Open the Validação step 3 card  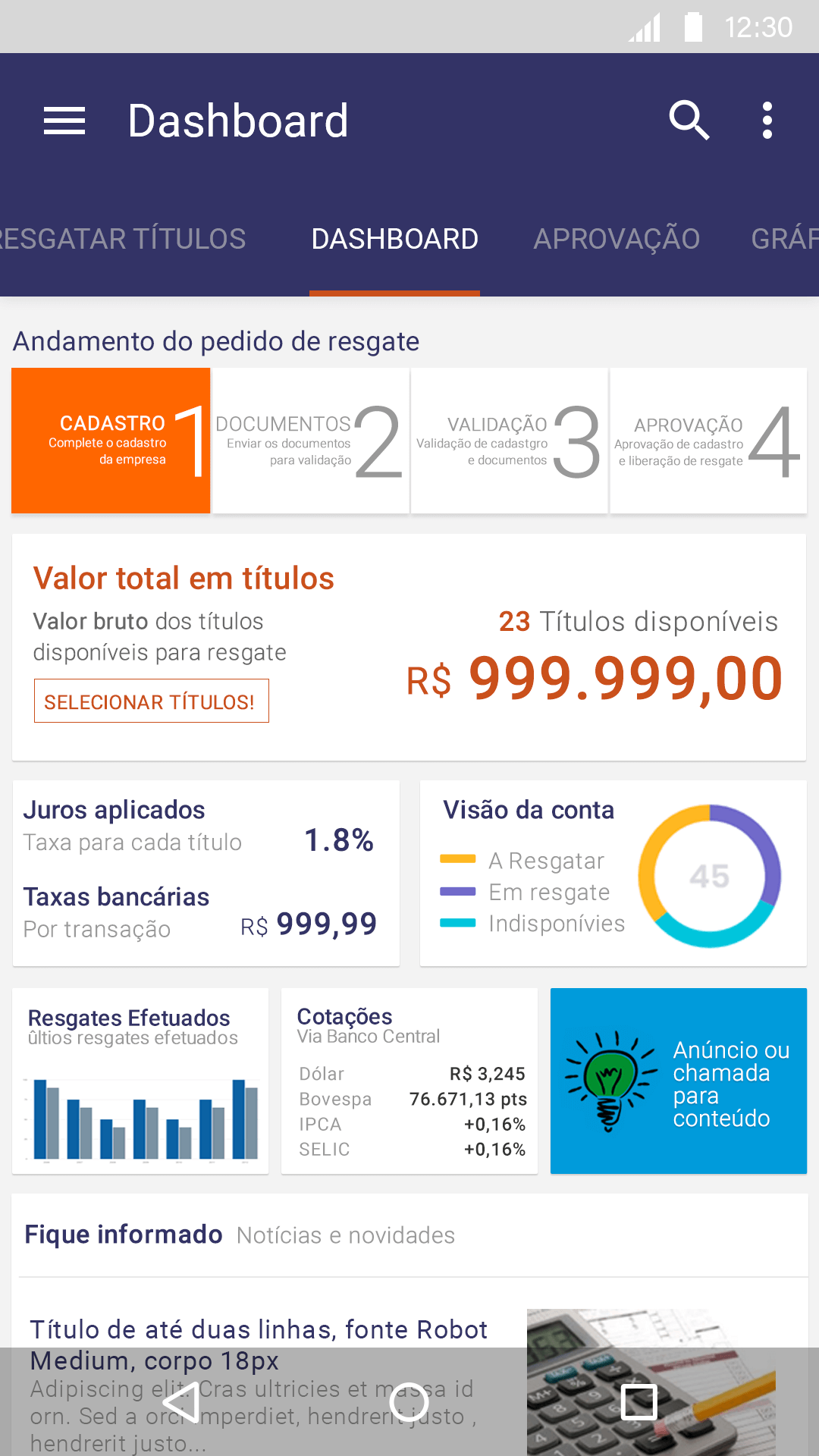tap(509, 441)
